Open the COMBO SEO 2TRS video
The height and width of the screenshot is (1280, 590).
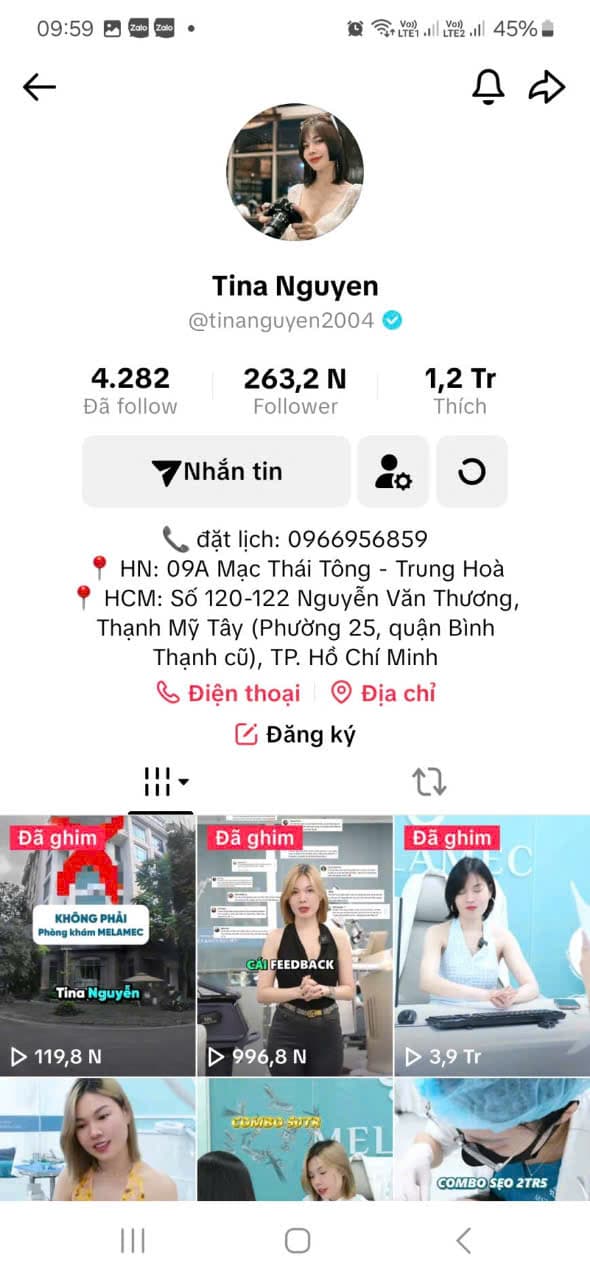(492, 1139)
